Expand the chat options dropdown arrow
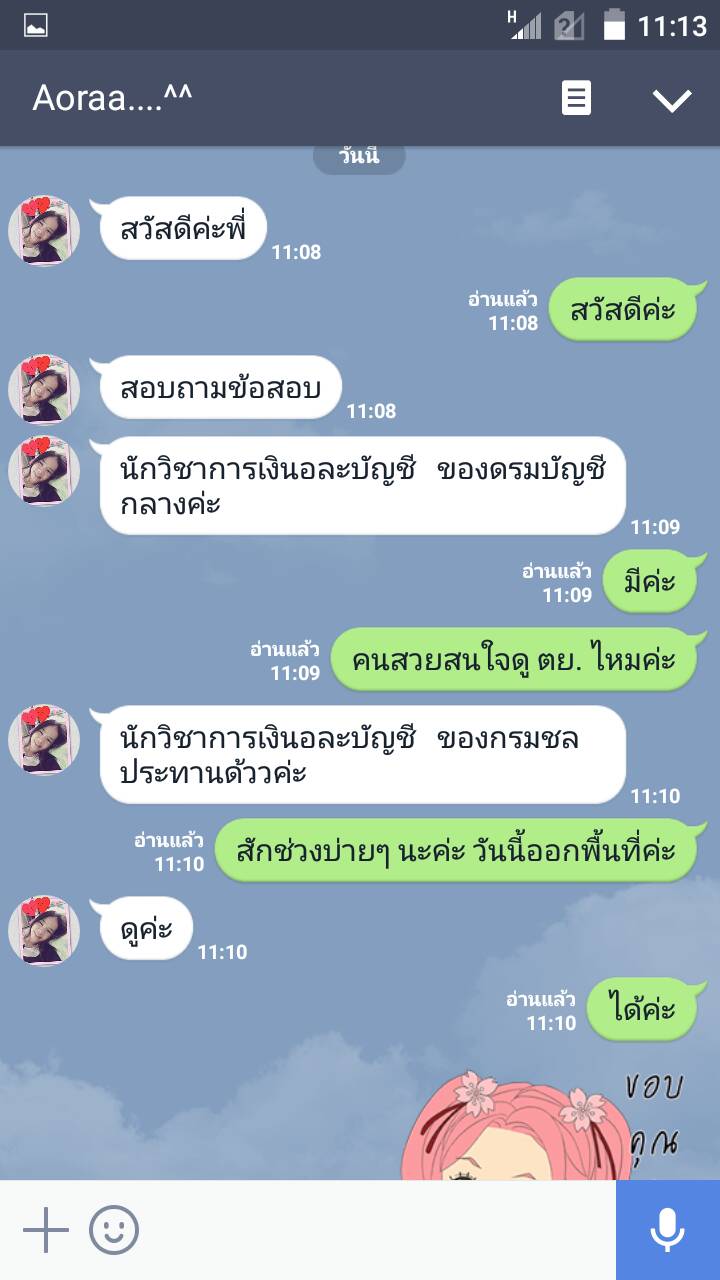 (671, 99)
